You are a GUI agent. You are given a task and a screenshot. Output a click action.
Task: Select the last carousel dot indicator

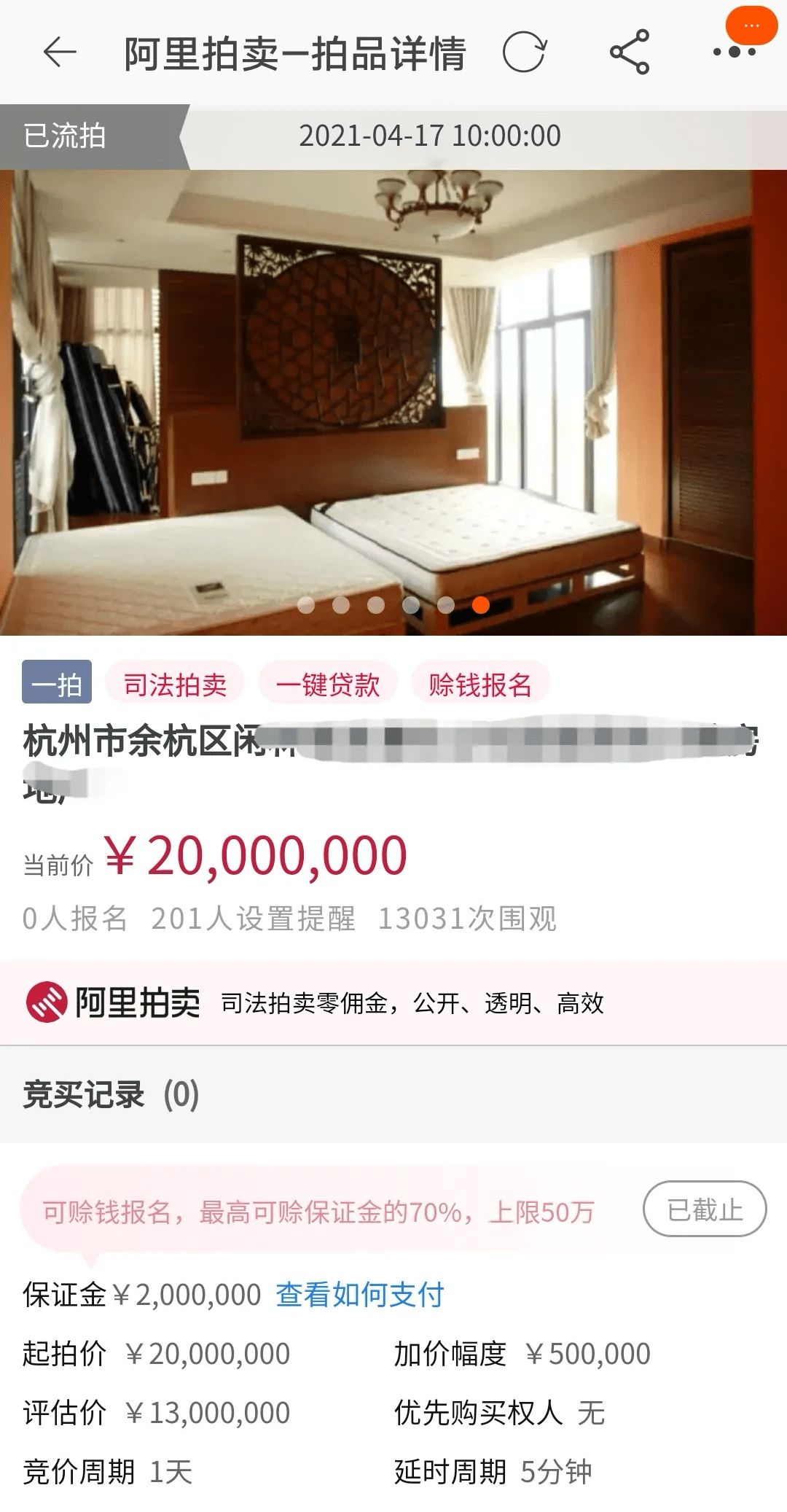[x=480, y=604]
